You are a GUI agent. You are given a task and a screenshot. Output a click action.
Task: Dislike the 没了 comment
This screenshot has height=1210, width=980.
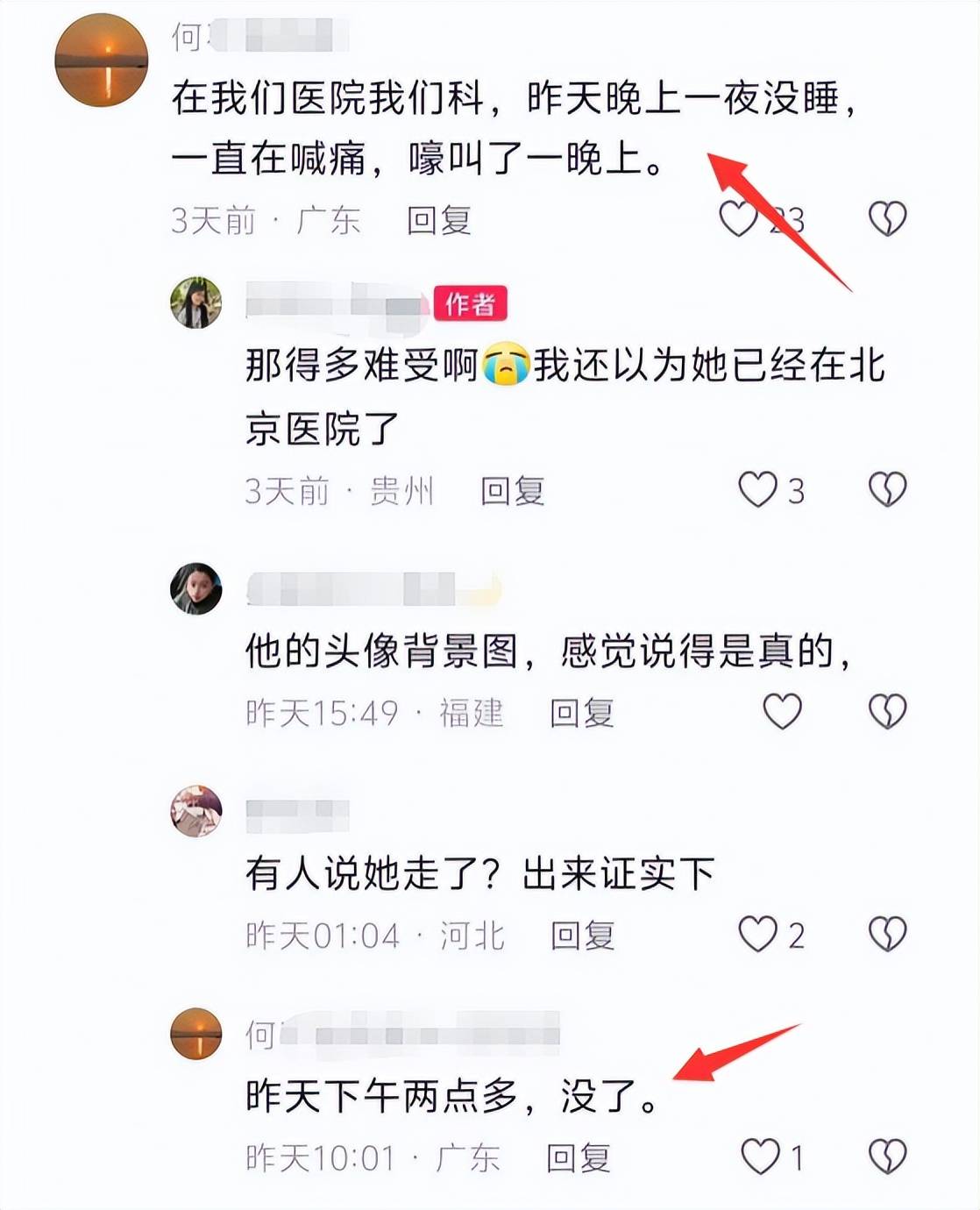click(887, 1157)
